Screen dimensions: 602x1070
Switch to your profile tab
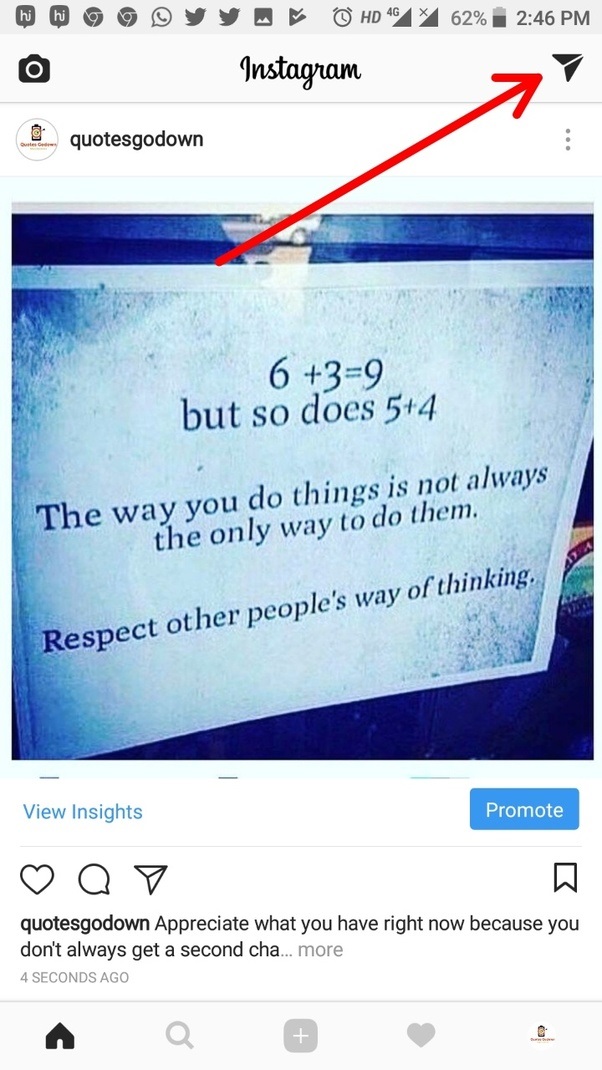(541, 1036)
